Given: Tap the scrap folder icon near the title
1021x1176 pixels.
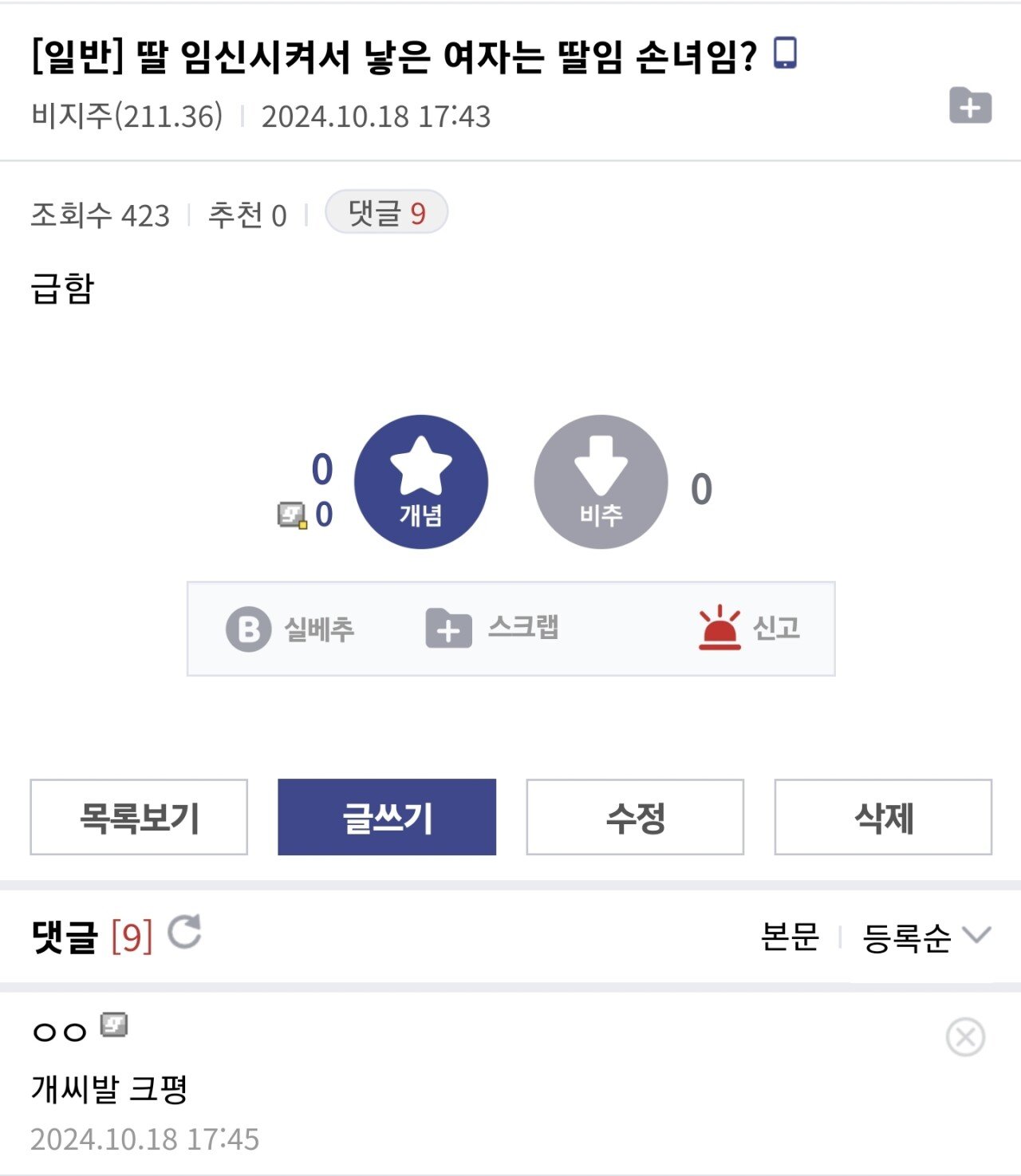Looking at the screenshot, I should click(970, 105).
